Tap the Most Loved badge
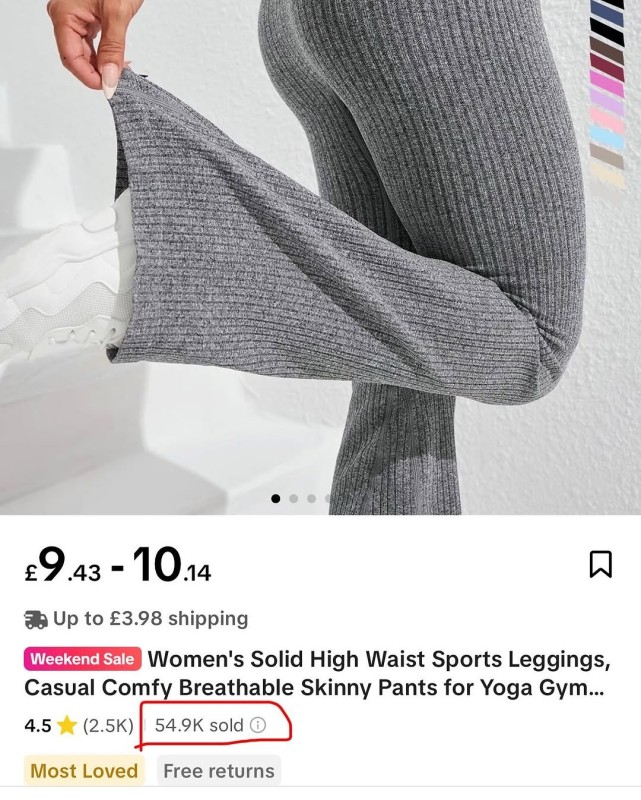The image size is (641, 800). (x=84, y=771)
